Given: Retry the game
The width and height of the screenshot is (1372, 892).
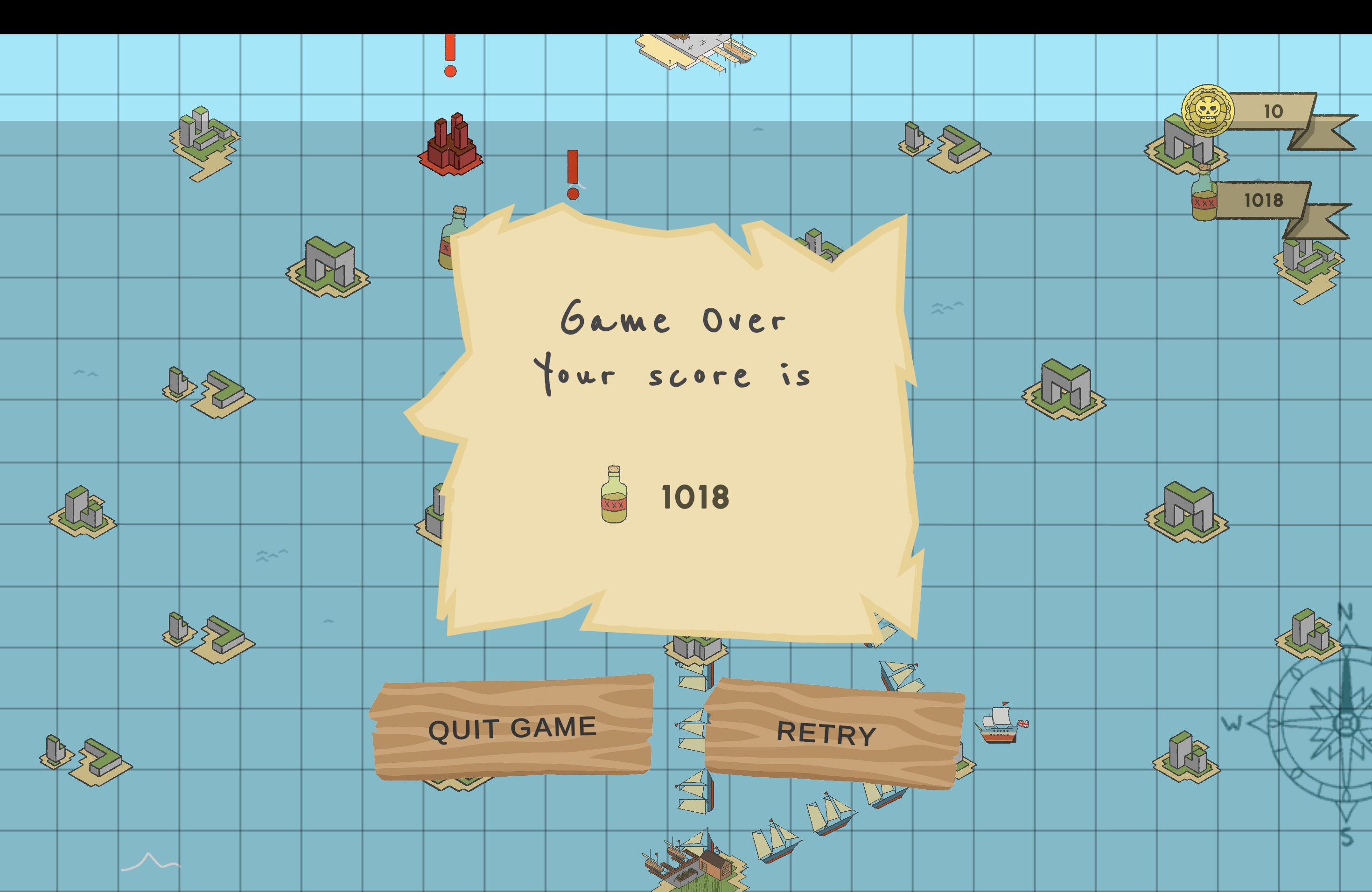Looking at the screenshot, I should coord(828,733).
